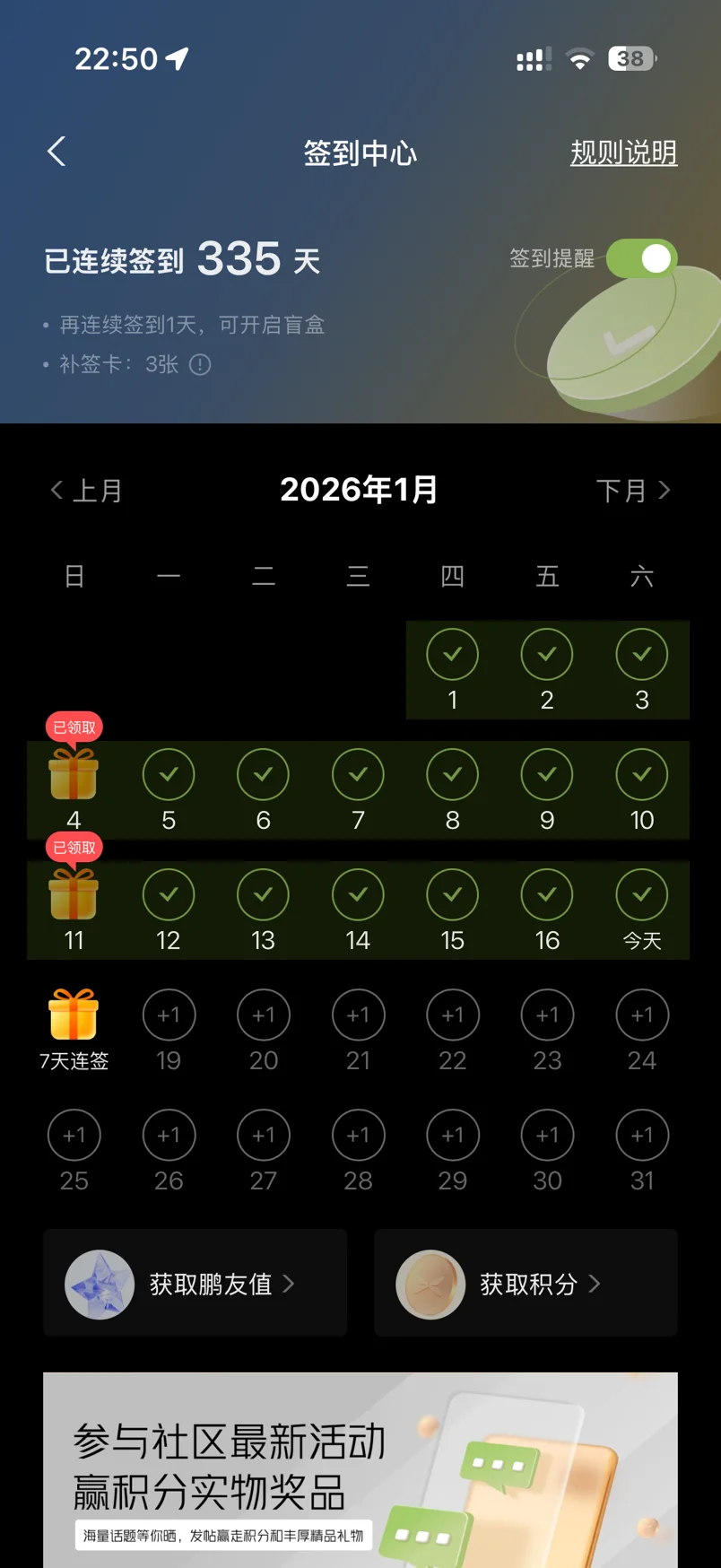The width and height of the screenshot is (721, 1568).
Task: Open the 7天连签 gift box
Action: [74, 1015]
